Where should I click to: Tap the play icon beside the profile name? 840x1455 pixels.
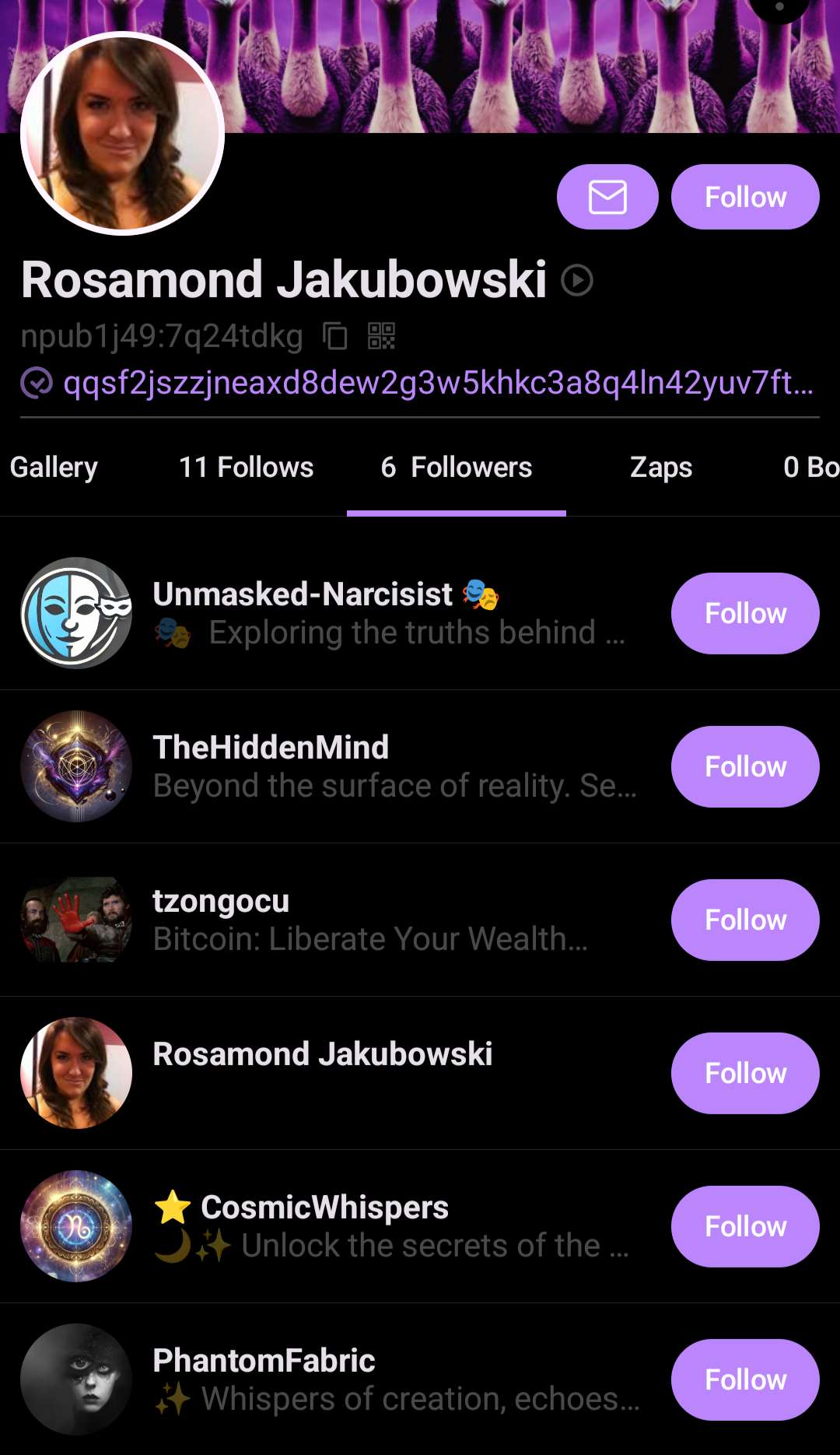point(577,280)
